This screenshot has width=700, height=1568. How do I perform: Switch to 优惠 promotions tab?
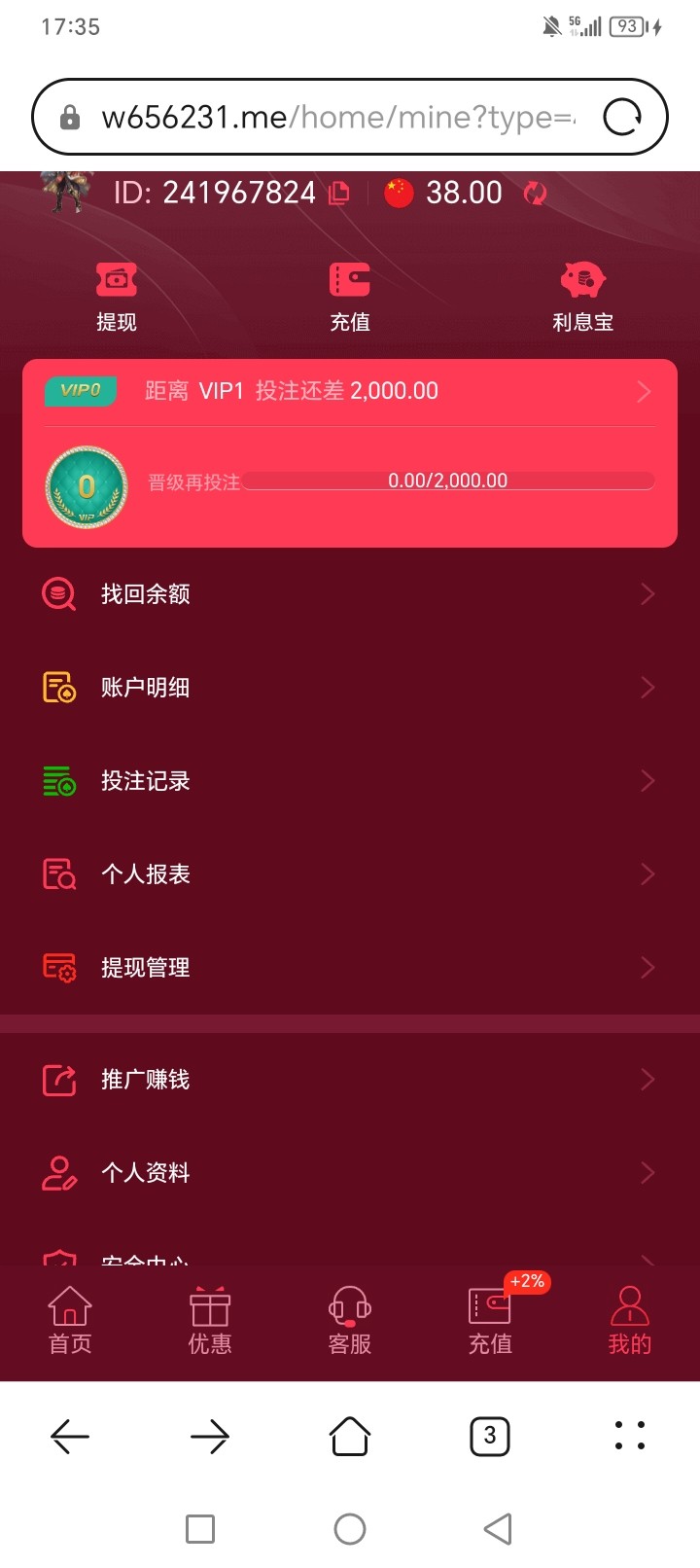point(210,1320)
